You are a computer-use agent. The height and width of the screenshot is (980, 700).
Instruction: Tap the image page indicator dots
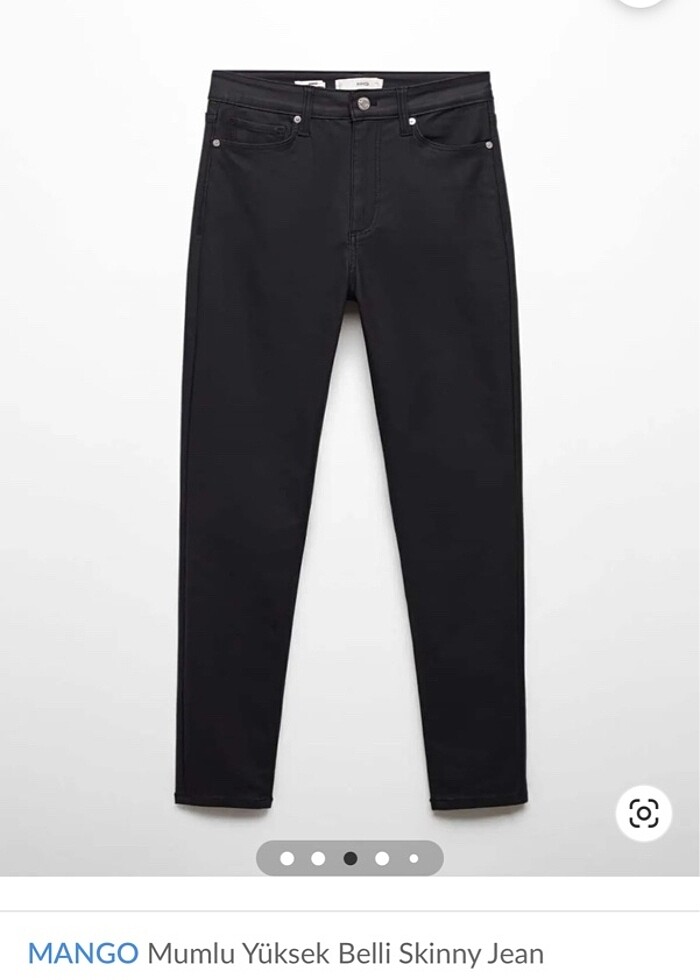pos(350,858)
